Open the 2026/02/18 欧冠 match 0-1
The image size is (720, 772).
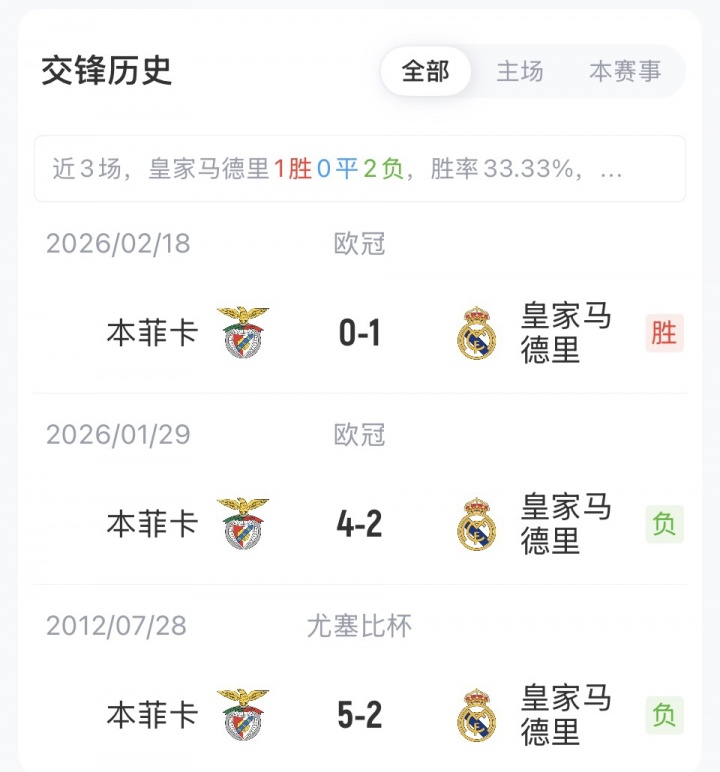pos(360,333)
